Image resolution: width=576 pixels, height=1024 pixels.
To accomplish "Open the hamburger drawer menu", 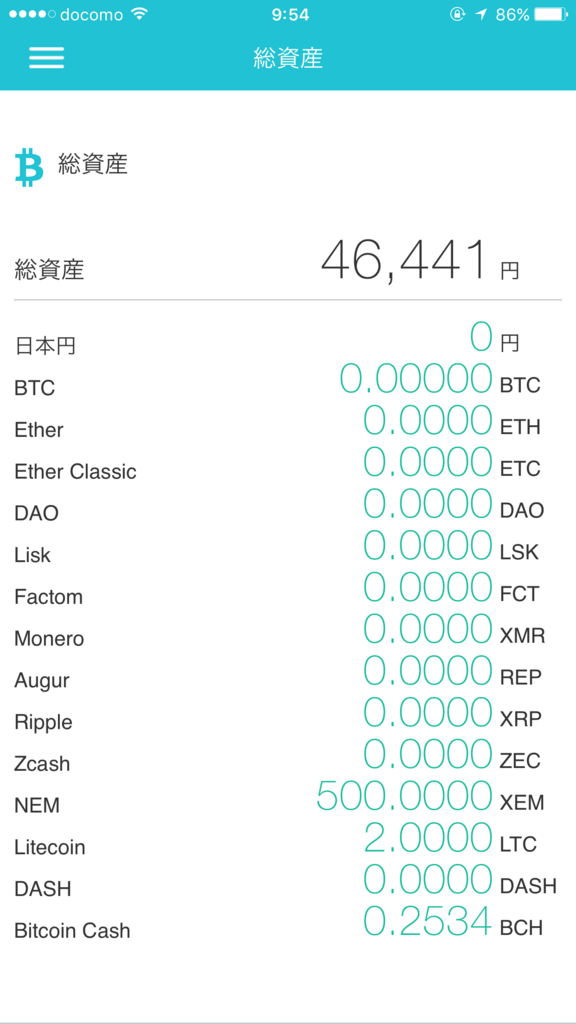I will tap(46, 58).
